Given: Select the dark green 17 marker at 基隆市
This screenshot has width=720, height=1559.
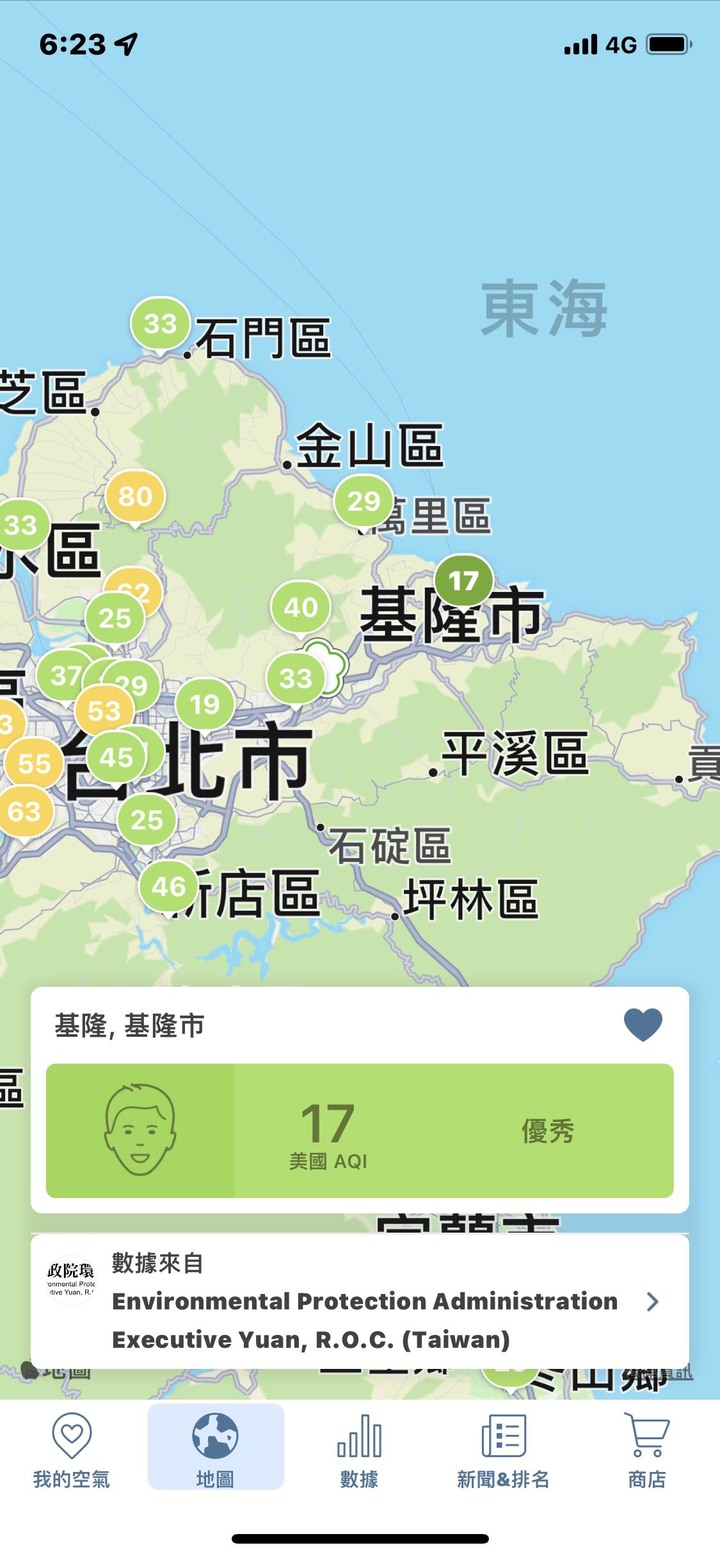Looking at the screenshot, I should coord(463,581).
